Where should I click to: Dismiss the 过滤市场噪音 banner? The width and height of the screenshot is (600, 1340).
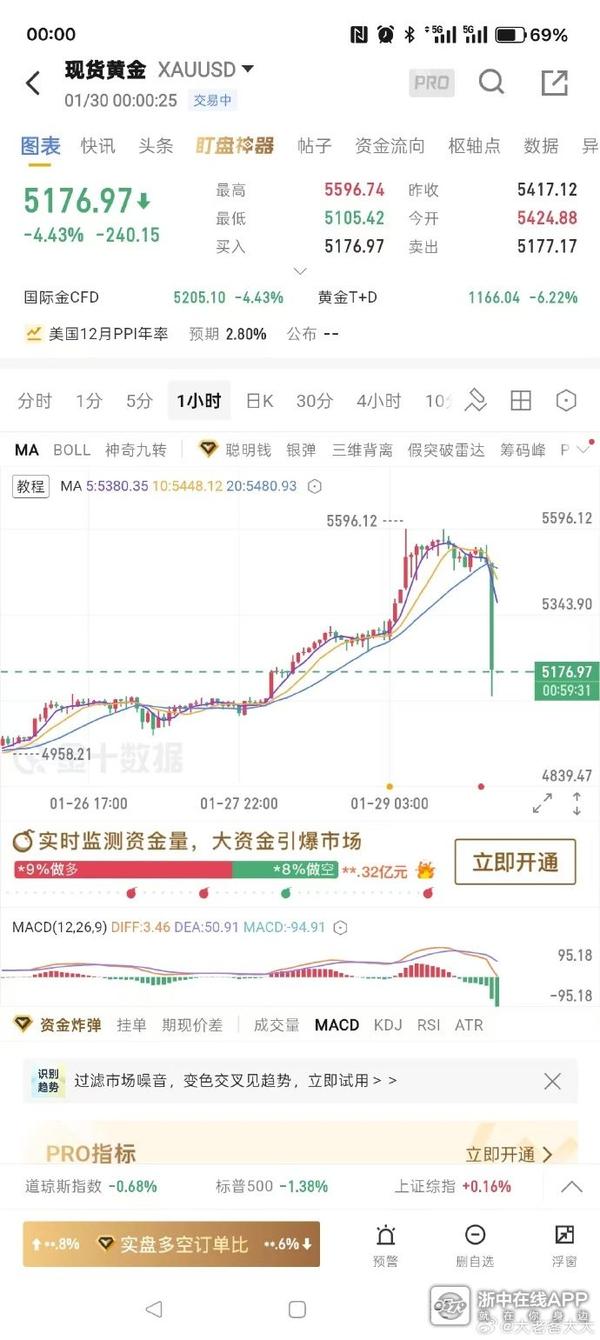tap(552, 1080)
